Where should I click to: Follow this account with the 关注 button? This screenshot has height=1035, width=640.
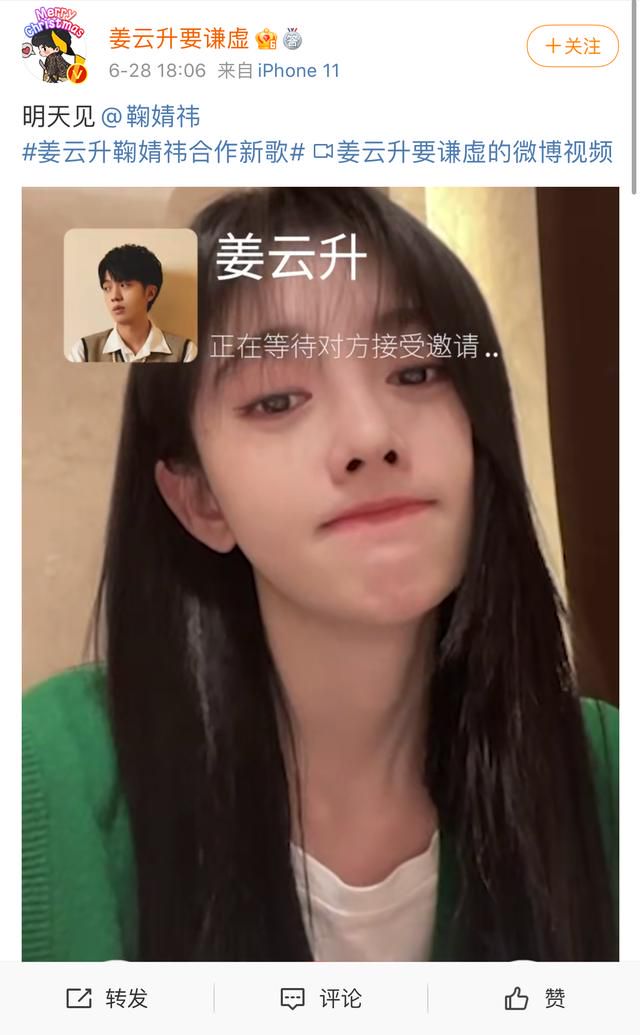[x=573, y=46]
